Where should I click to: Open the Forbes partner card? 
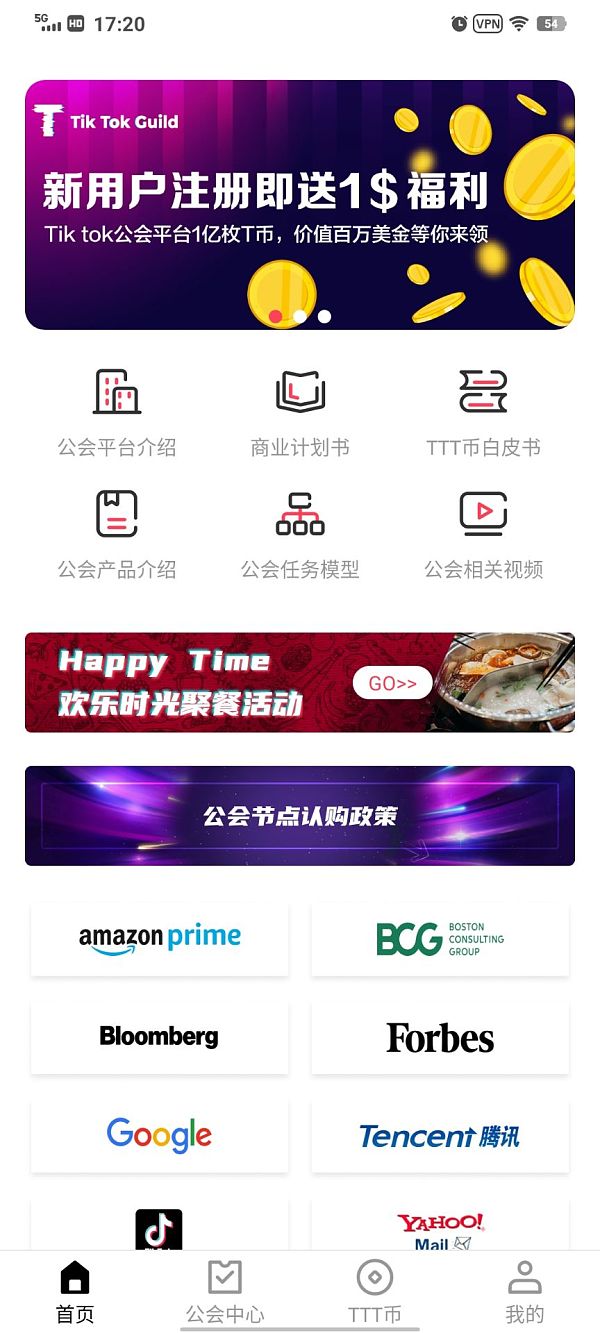440,1037
